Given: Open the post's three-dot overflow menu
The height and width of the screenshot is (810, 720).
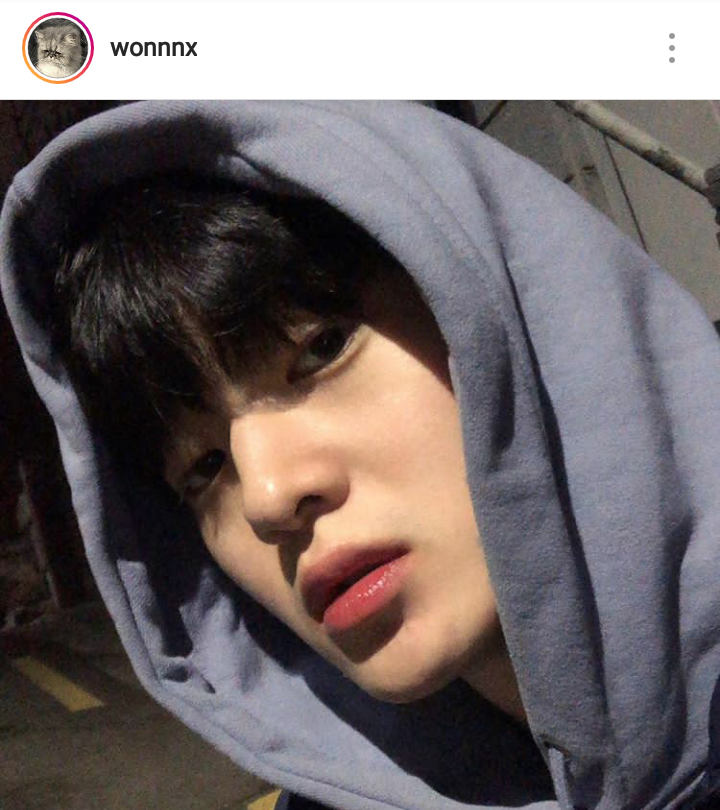Looking at the screenshot, I should coord(671,48).
